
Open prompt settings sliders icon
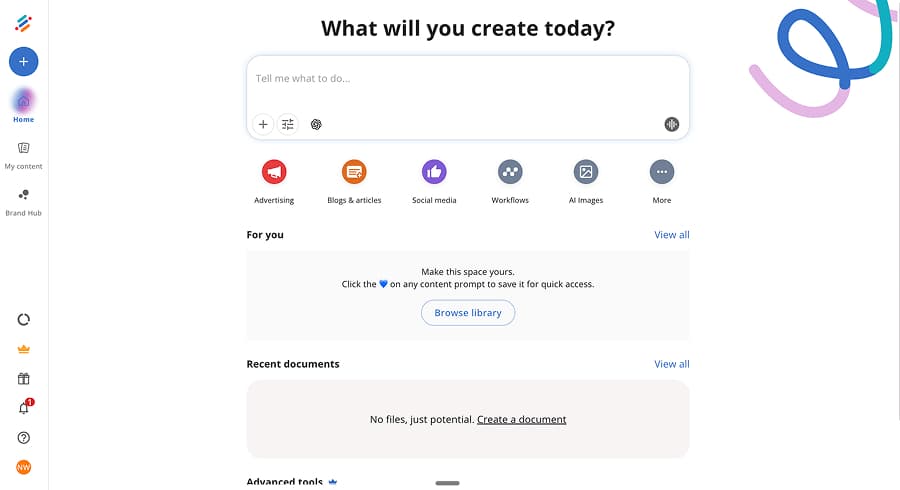click(288, 125)
